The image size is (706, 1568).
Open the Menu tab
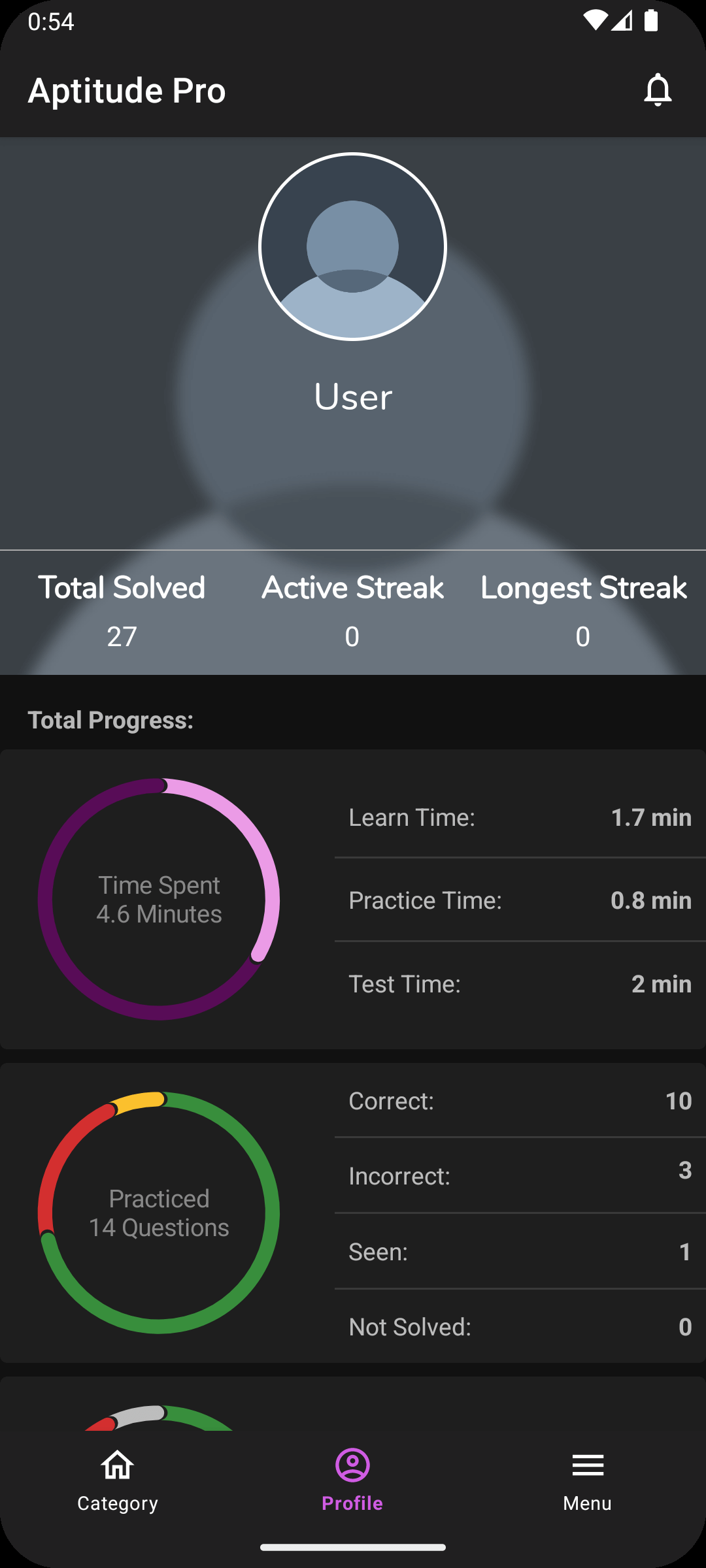(587, 1480)
